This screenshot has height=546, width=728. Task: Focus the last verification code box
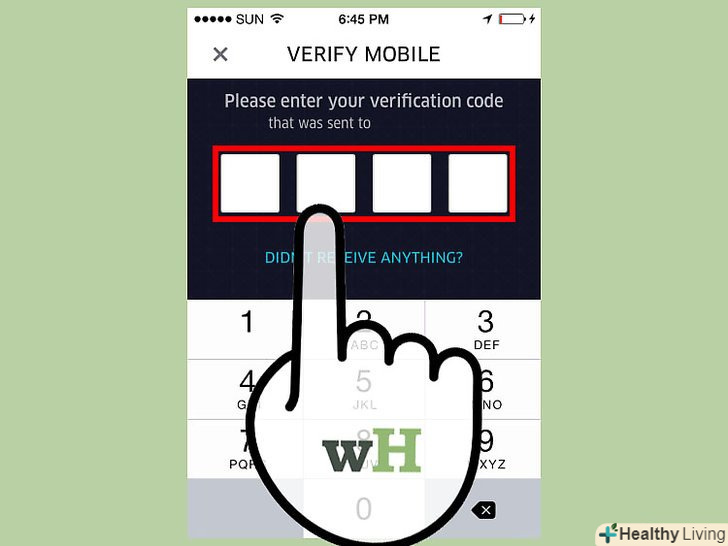click(478, 183)
